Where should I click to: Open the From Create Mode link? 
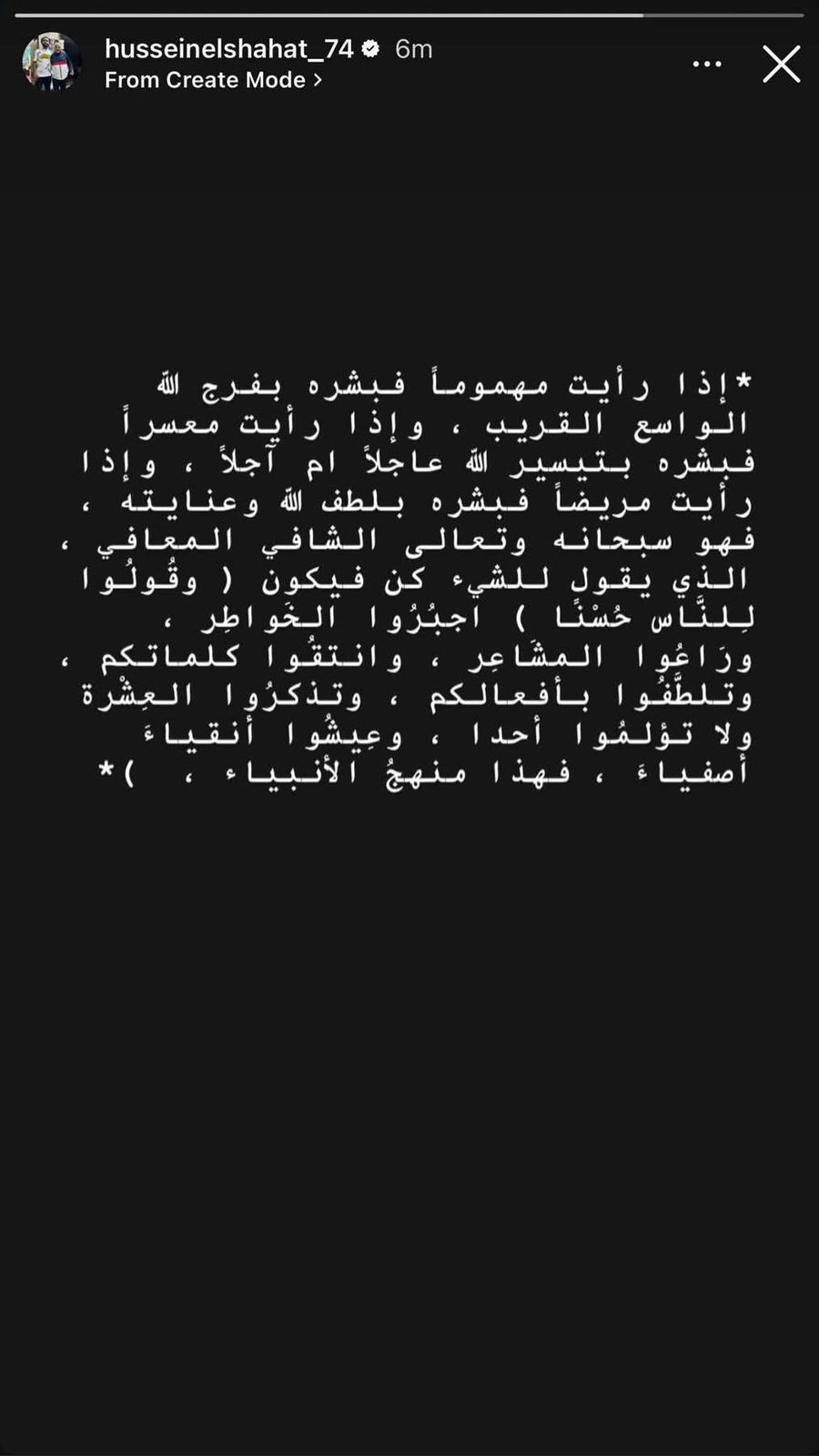[214, 80]
